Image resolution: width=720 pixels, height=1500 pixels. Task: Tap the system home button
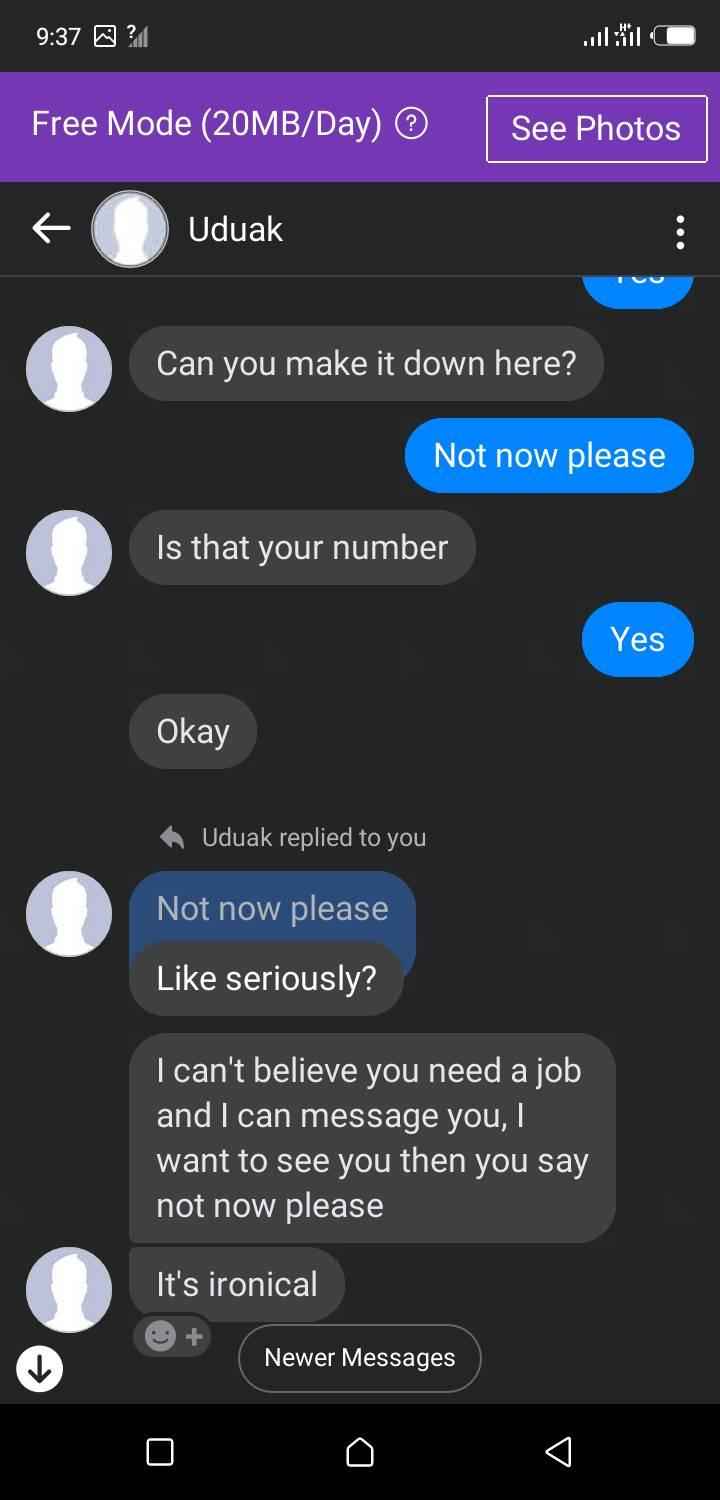point(360,1452)
